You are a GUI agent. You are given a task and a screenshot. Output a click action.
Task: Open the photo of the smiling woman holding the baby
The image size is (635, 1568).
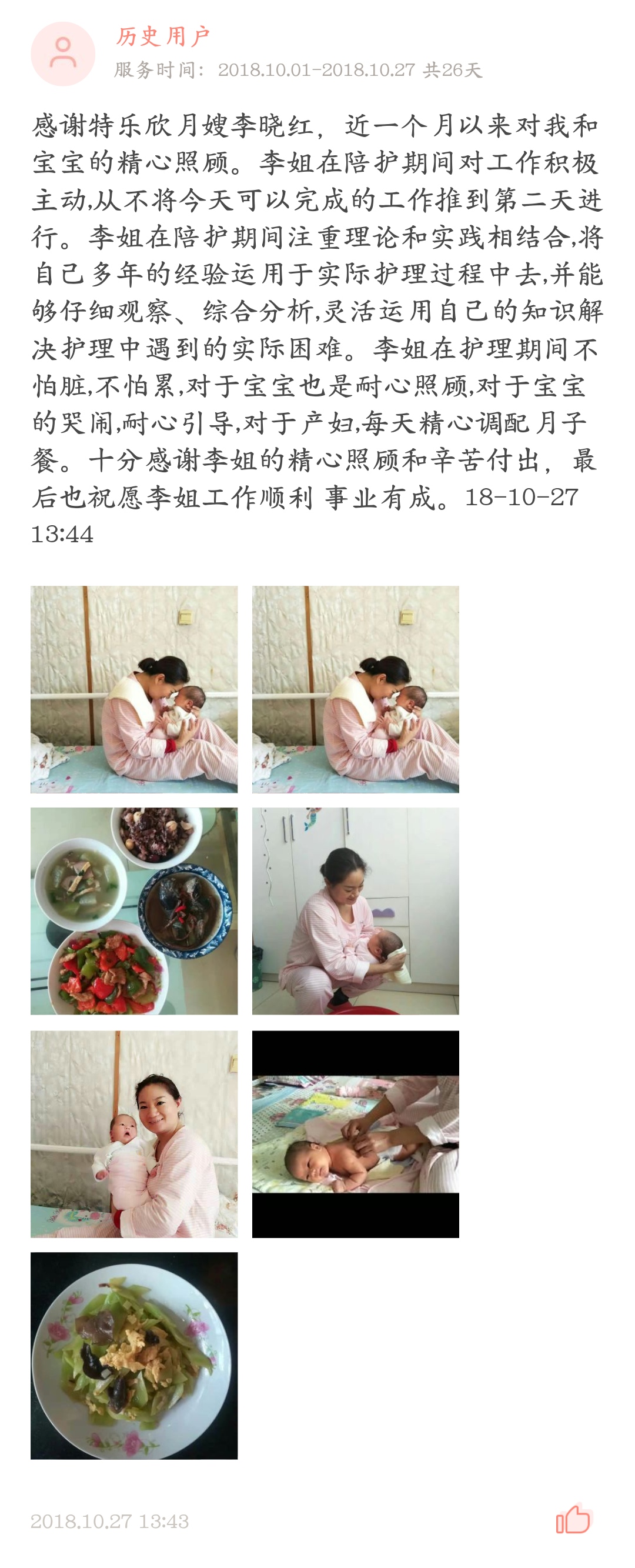[x=134, y=1133]
